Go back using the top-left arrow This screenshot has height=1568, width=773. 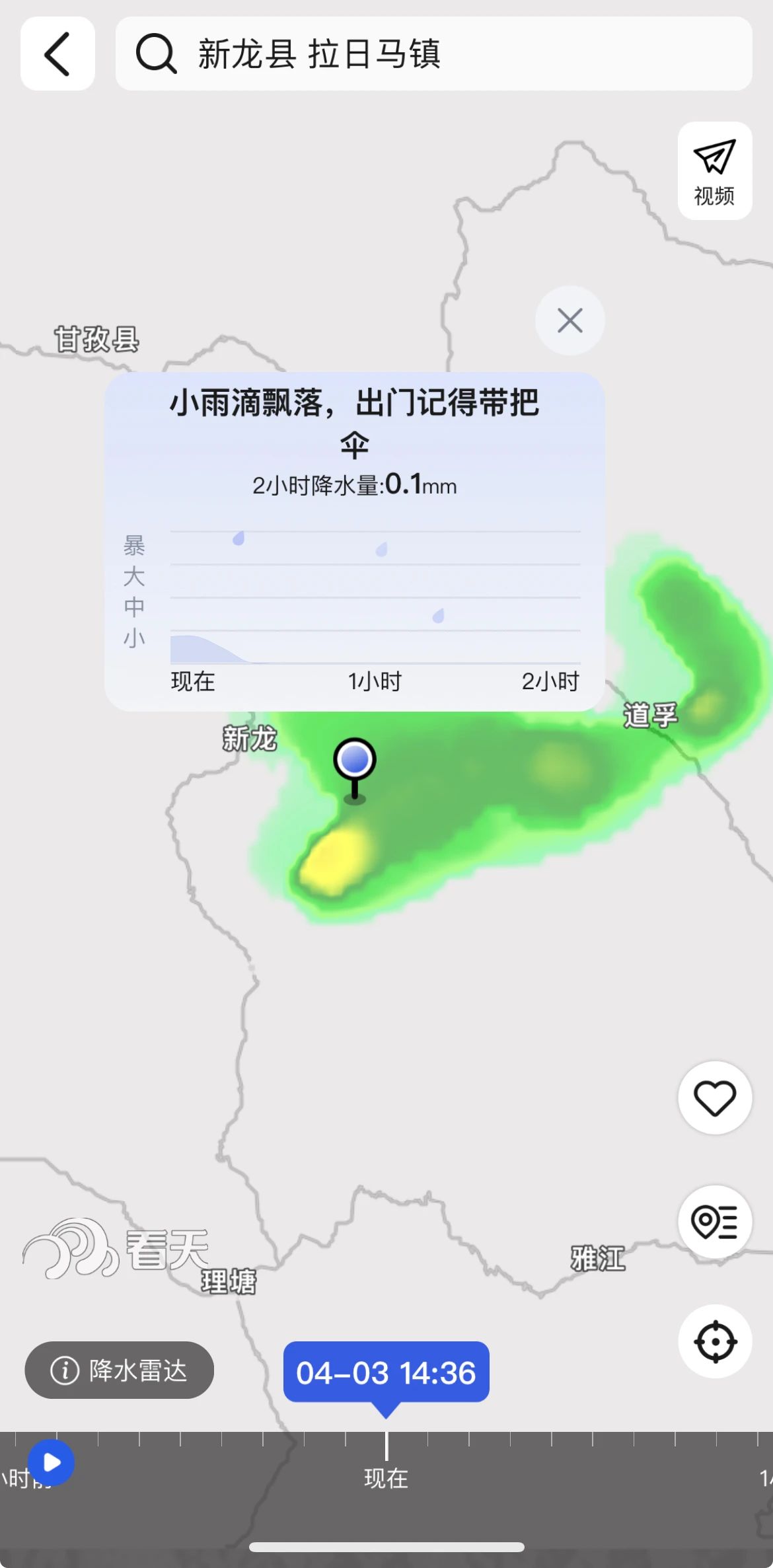(x=57, y=54)
